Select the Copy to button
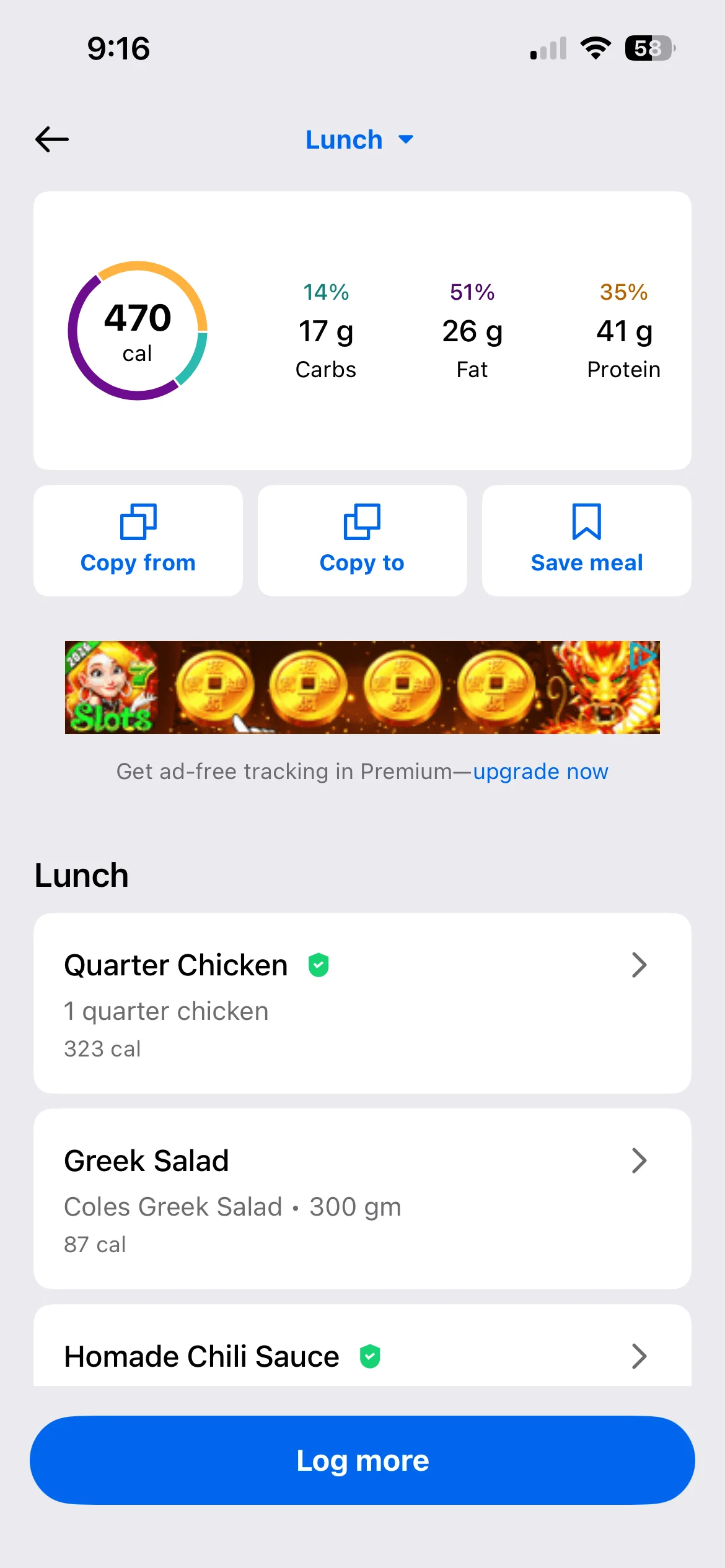 click(x=362, y=540)
